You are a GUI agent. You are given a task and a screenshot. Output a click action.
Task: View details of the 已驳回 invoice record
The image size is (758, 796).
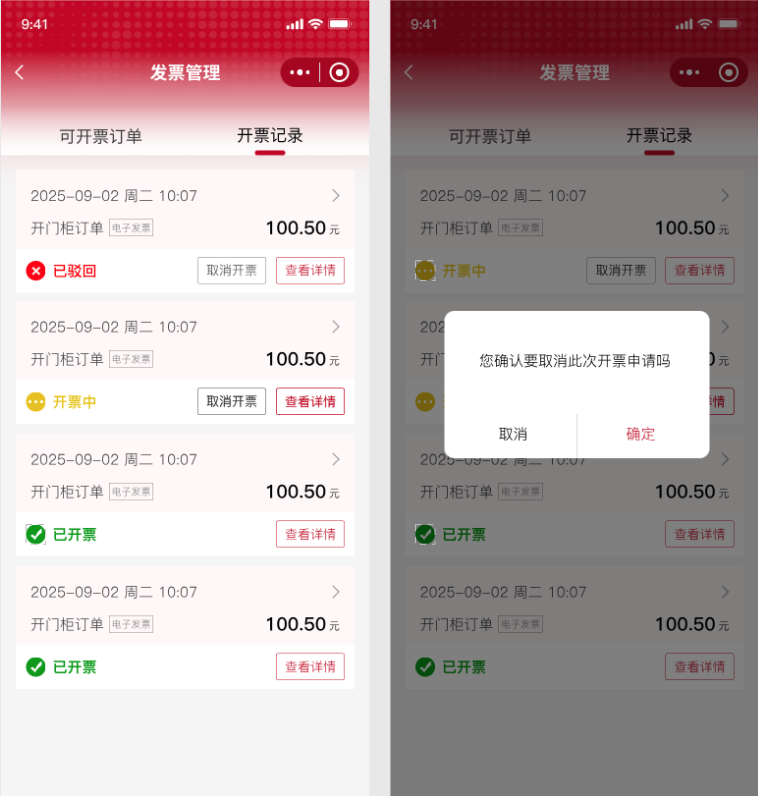pyautogui.click(x=310, y=271)
